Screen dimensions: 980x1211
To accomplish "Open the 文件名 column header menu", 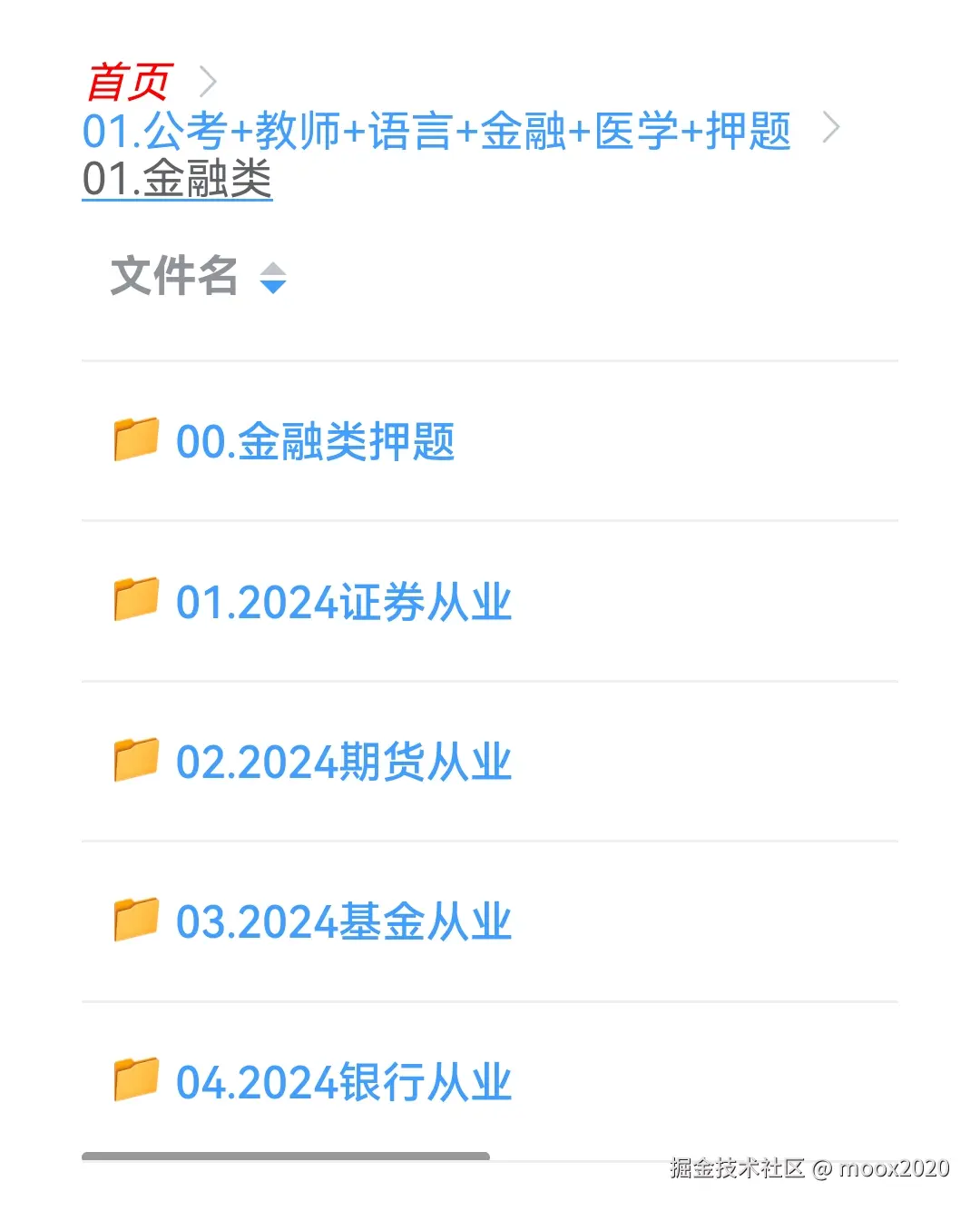I will click(177, 275).
